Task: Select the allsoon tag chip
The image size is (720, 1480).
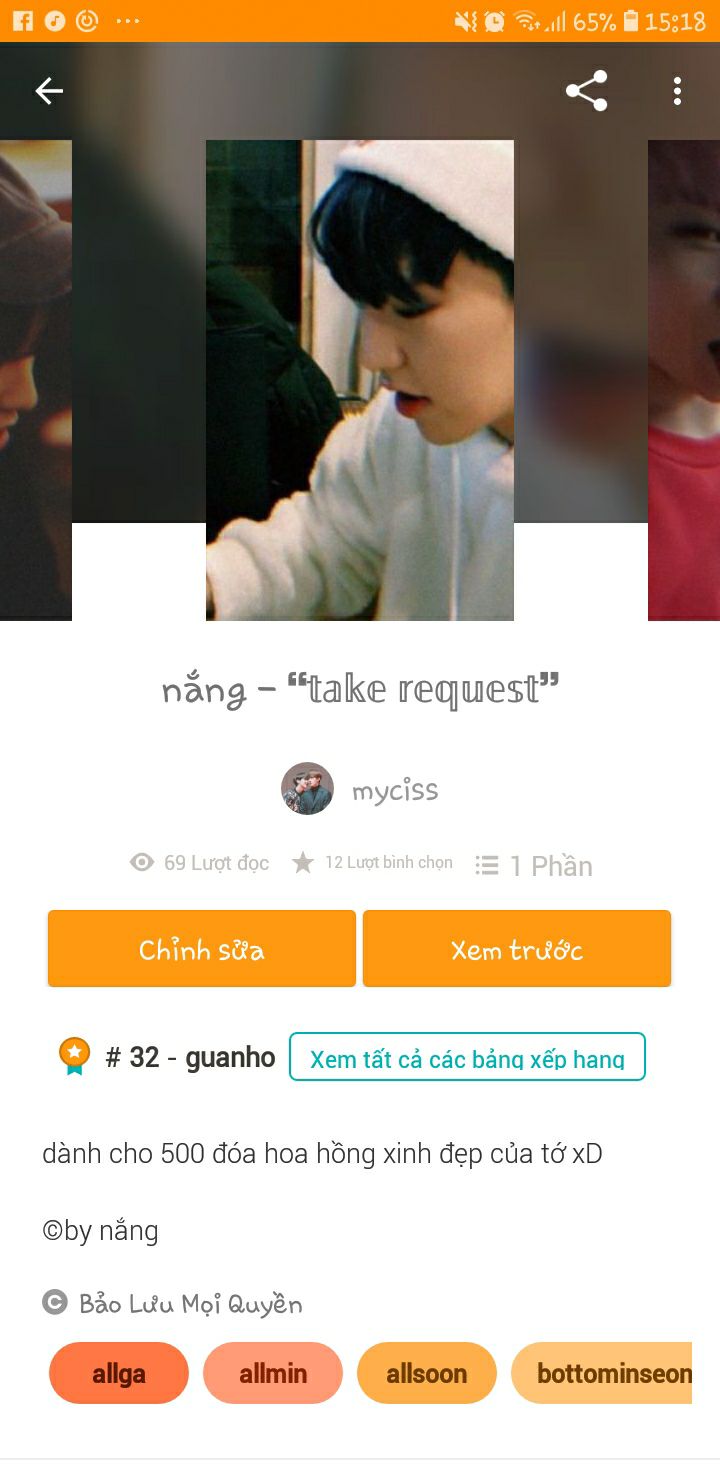Action: 427,1373
